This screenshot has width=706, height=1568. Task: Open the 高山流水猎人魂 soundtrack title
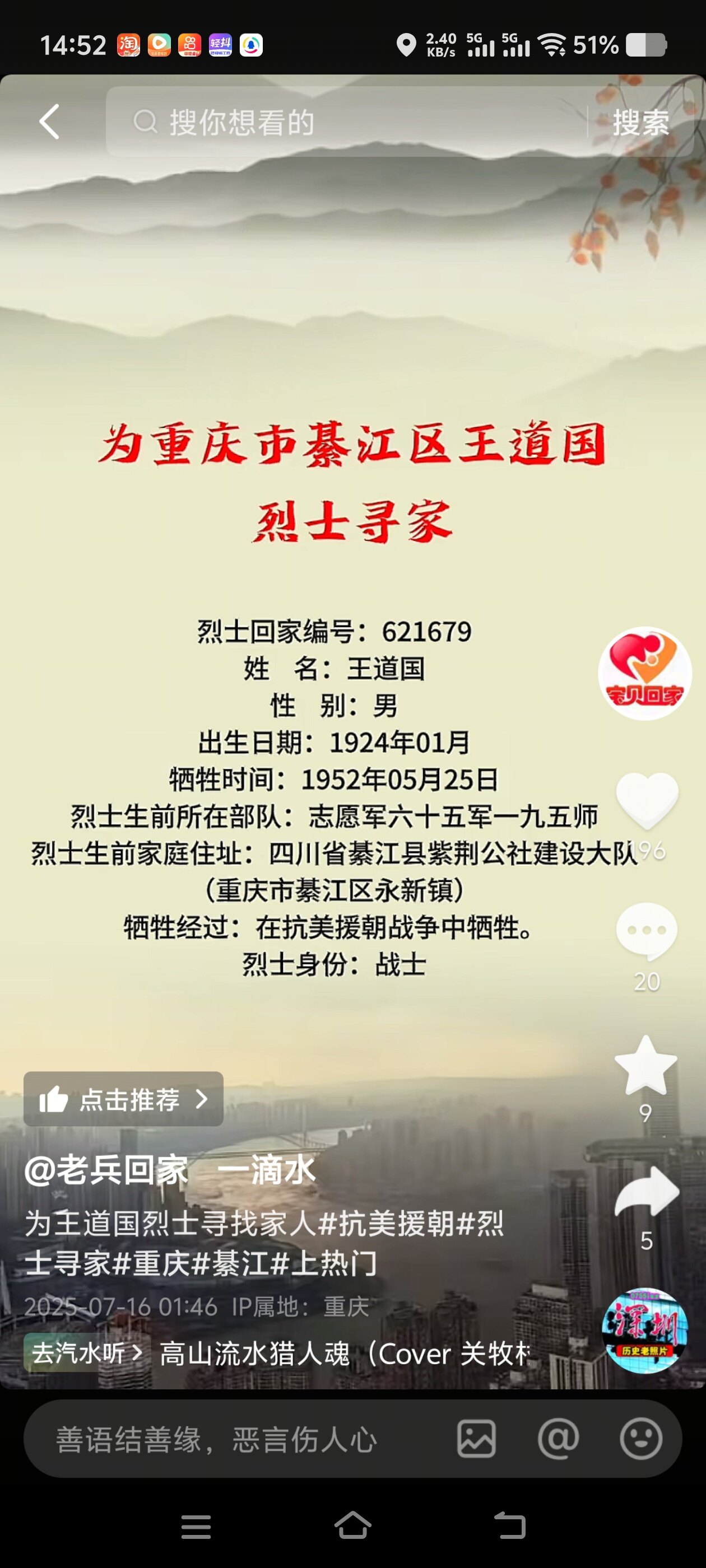coord(344,1354)
